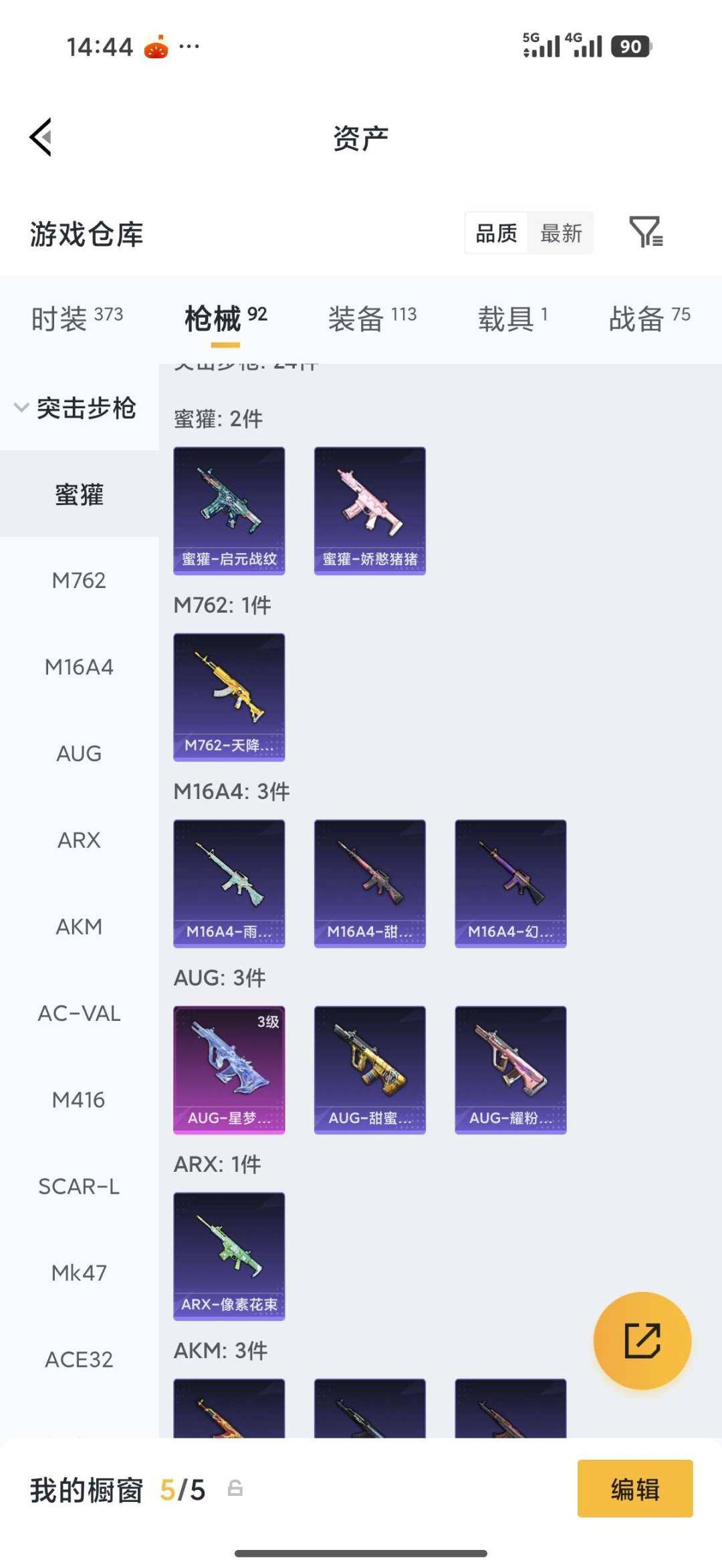Switch to the 战备 tab
This screenshot has height=1568, width=722.
(648, 319)
